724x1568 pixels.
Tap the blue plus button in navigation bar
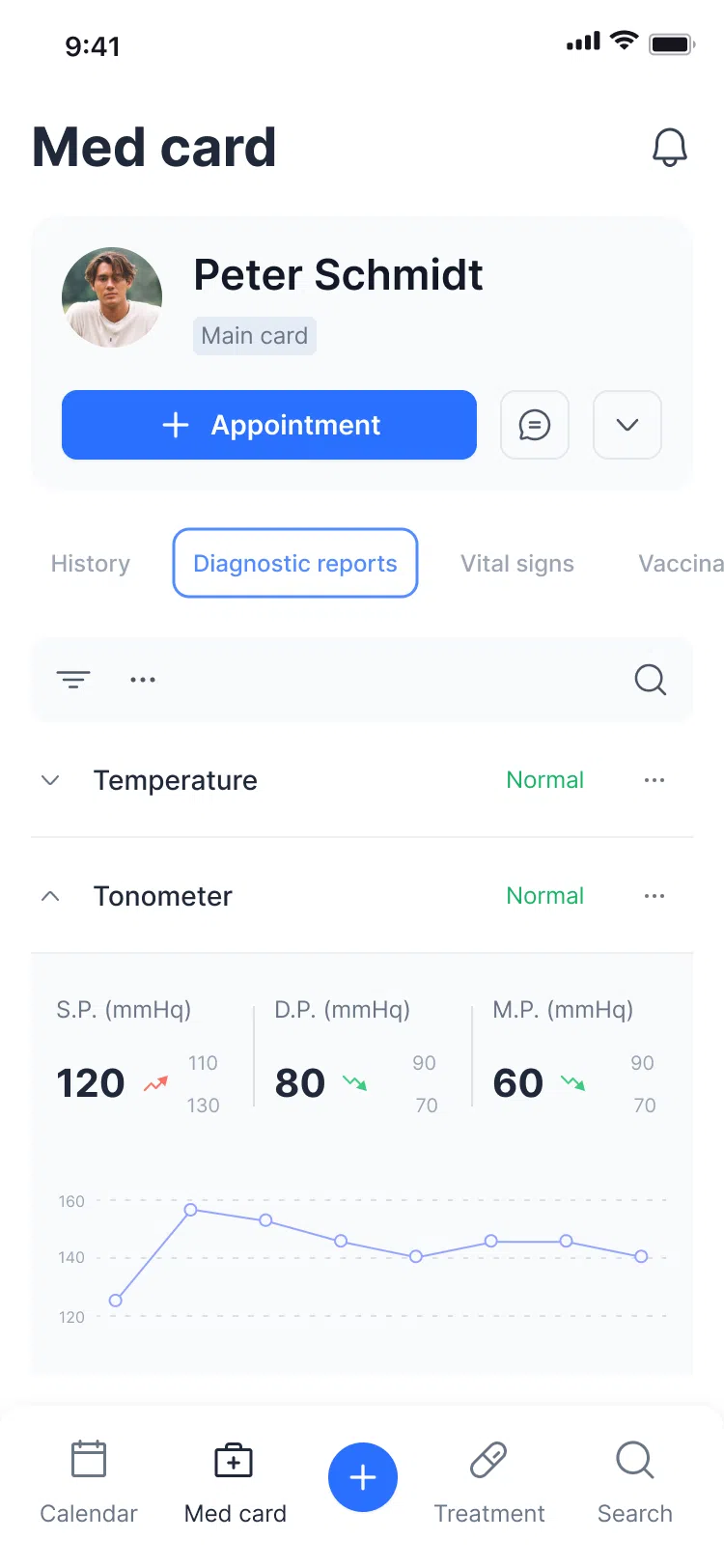tap(362, 1475)
